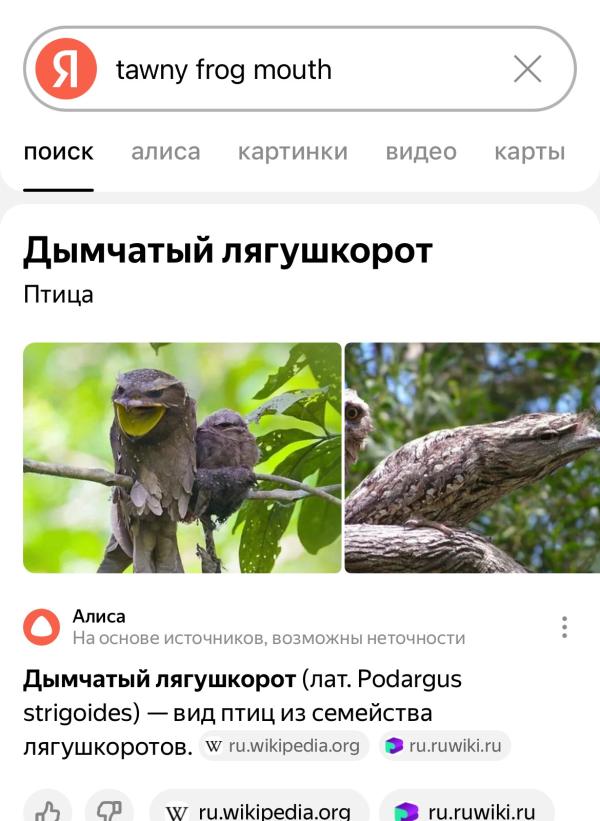Open the Алиса answer overflow menu

pos(565,627)
